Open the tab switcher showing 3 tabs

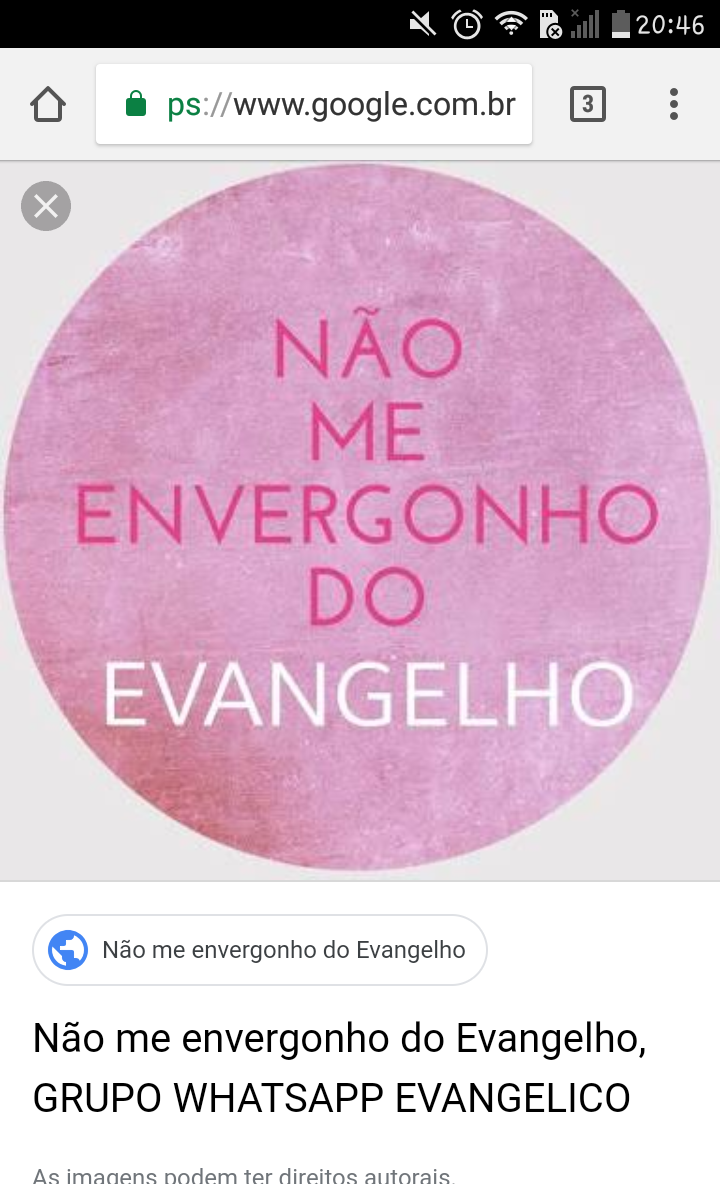587,104
